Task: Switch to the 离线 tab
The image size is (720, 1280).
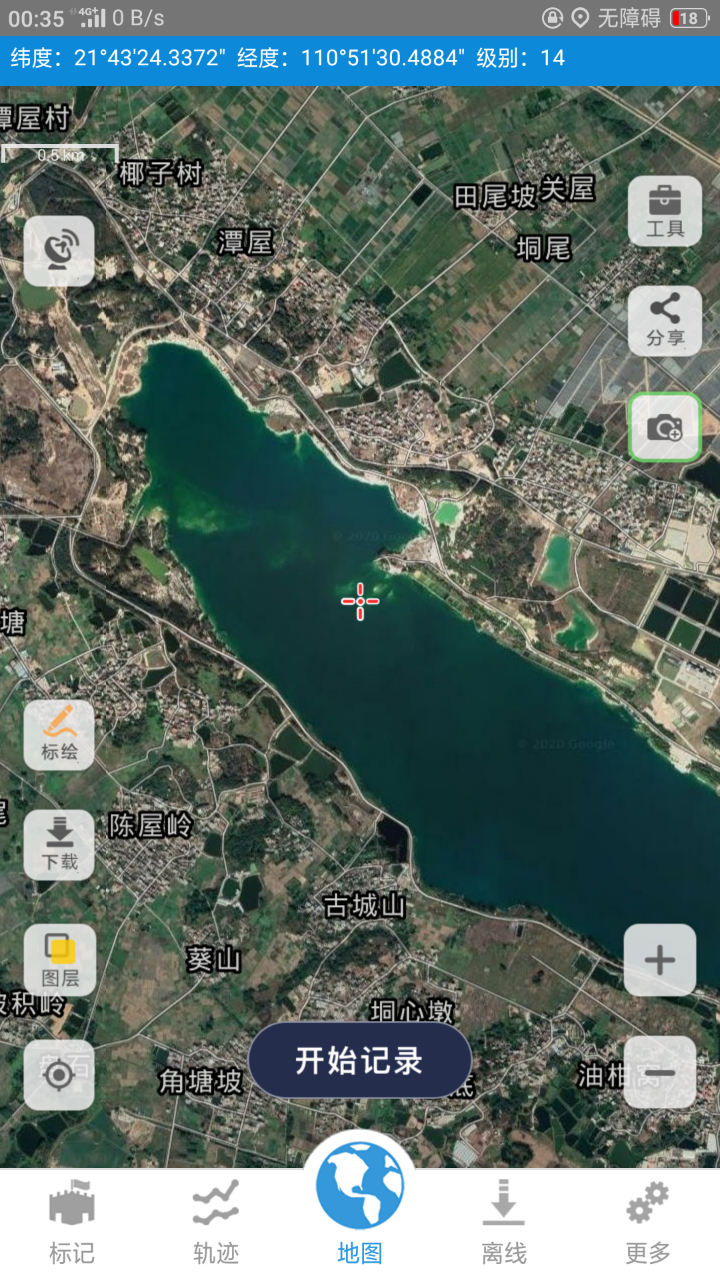Action: pos(504,1222)
